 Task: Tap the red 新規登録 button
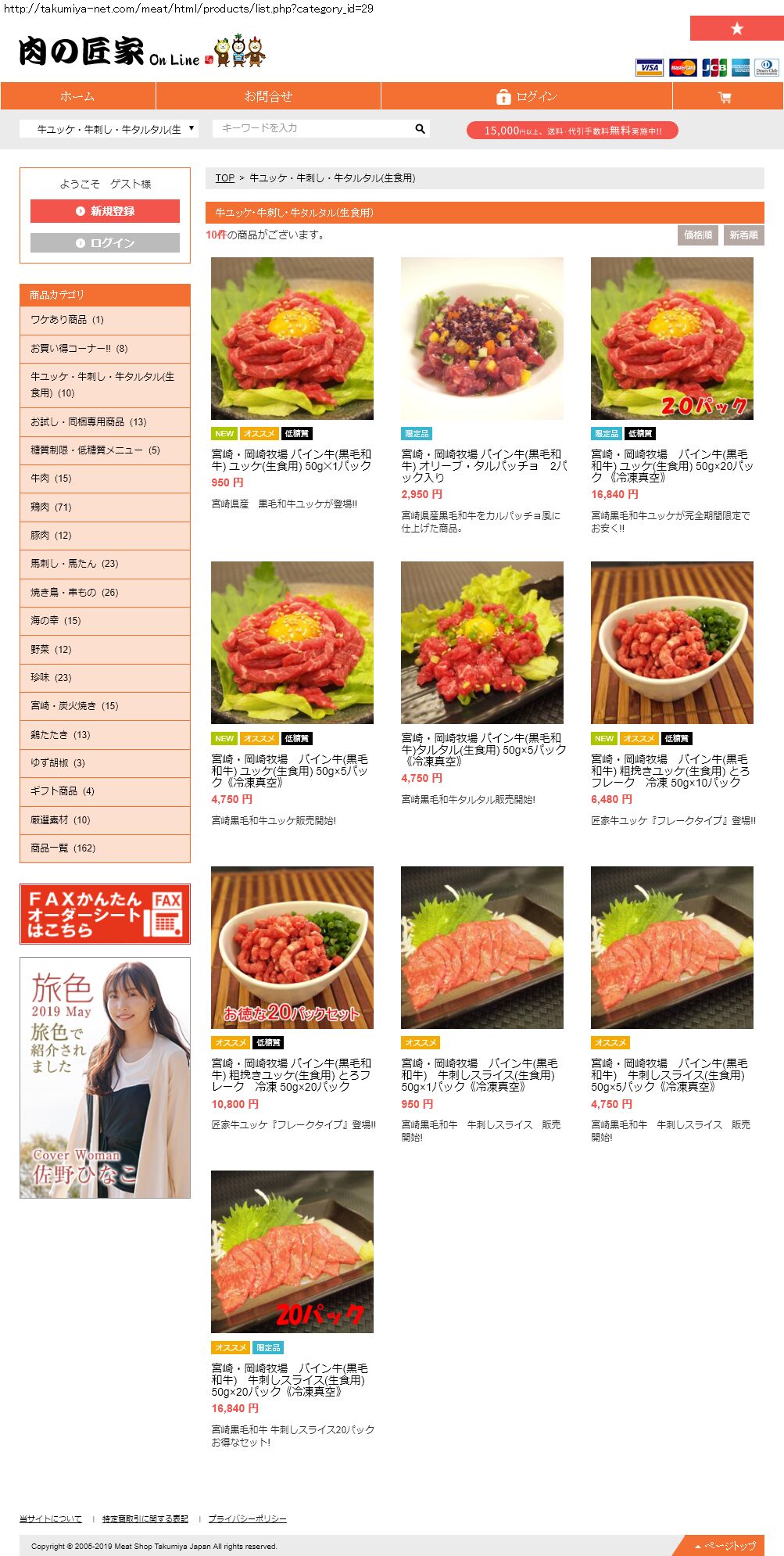(x=105, y=211)
